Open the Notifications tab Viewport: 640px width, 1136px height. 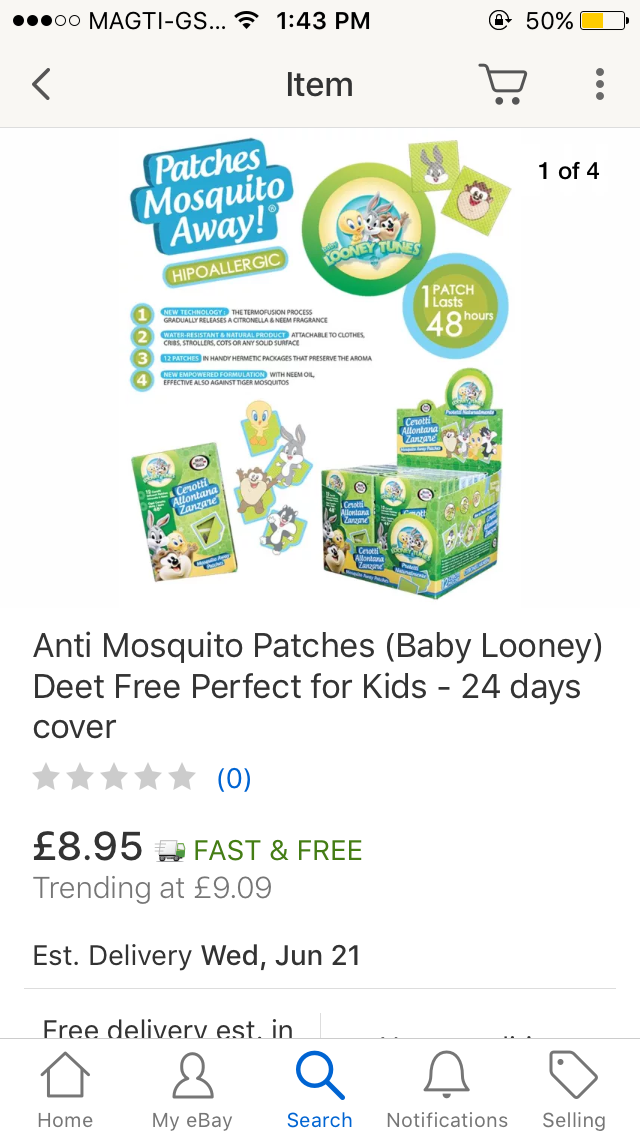pos(447,1090)
